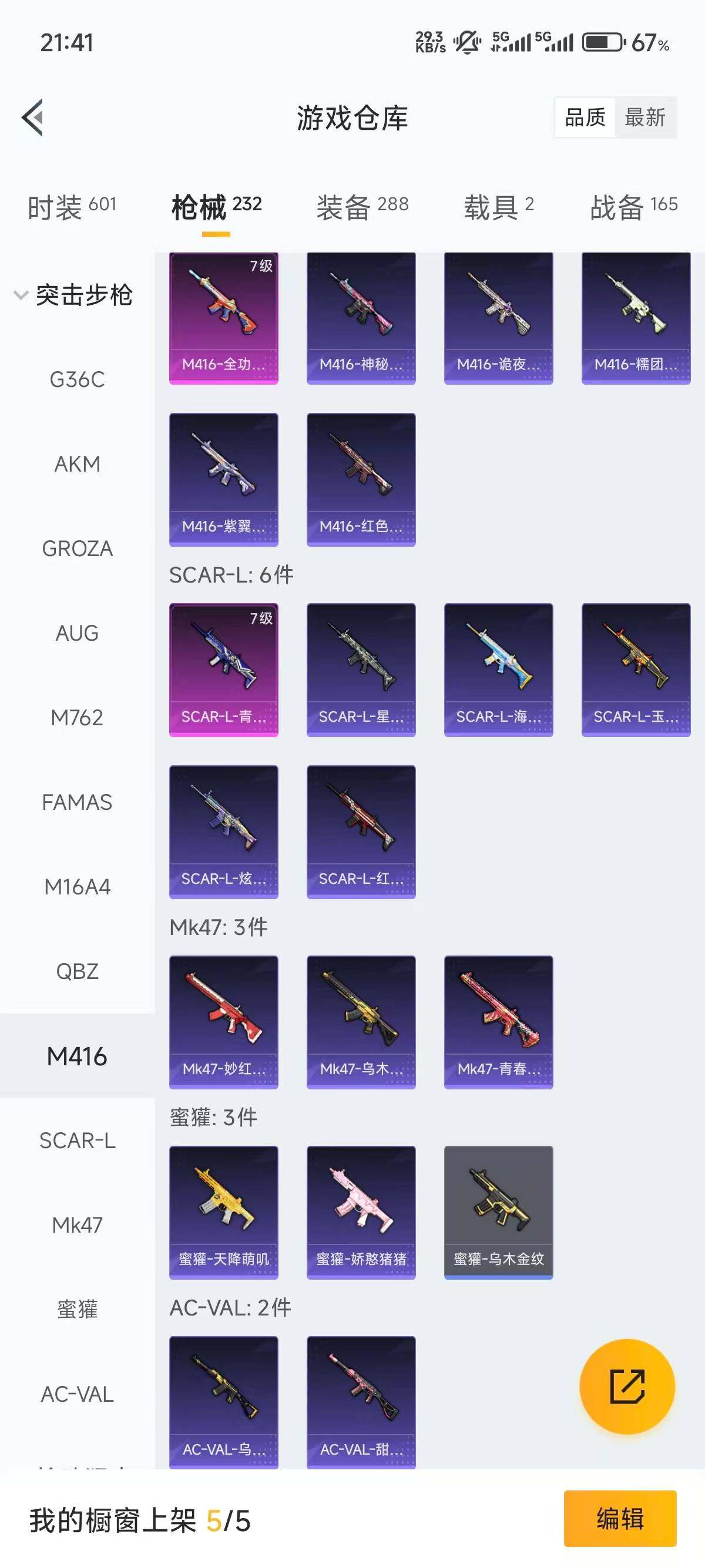The height and width of the screenshot is (1568, 705).
Task: Tap the orange floating share button
Action: tap(627, 1387)
